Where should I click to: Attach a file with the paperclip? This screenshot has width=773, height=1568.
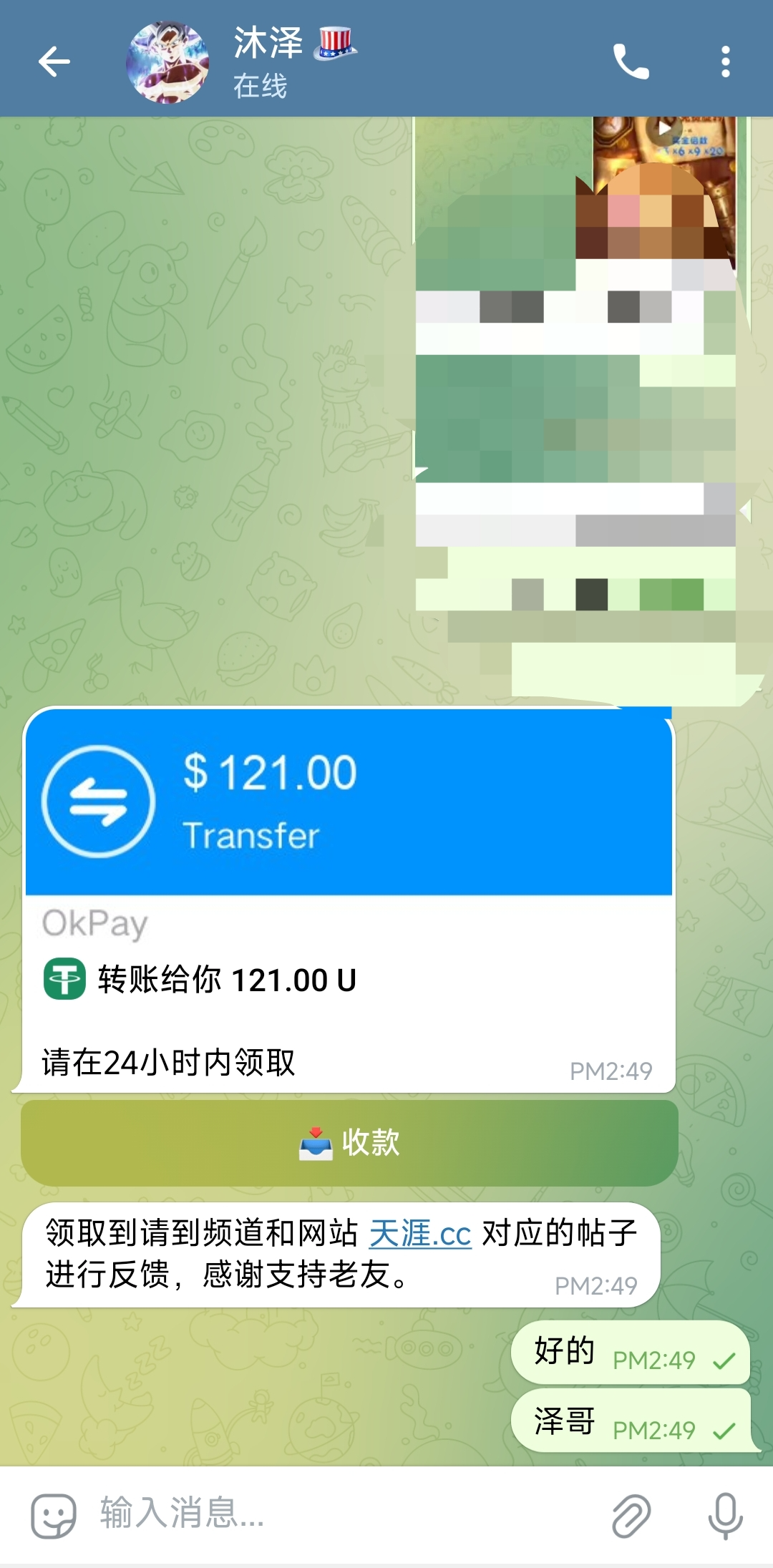631,1515
